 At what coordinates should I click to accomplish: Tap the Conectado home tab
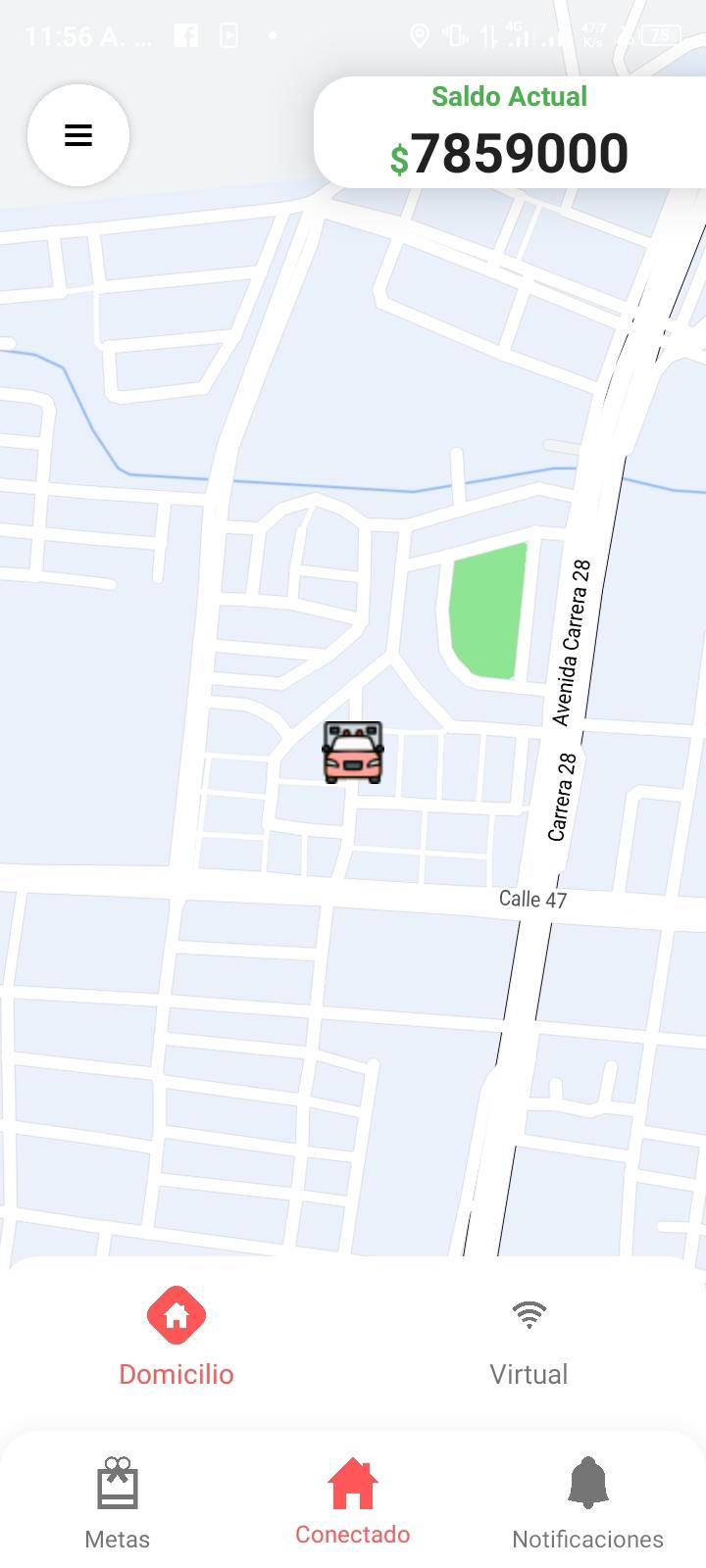point(353,1500)
